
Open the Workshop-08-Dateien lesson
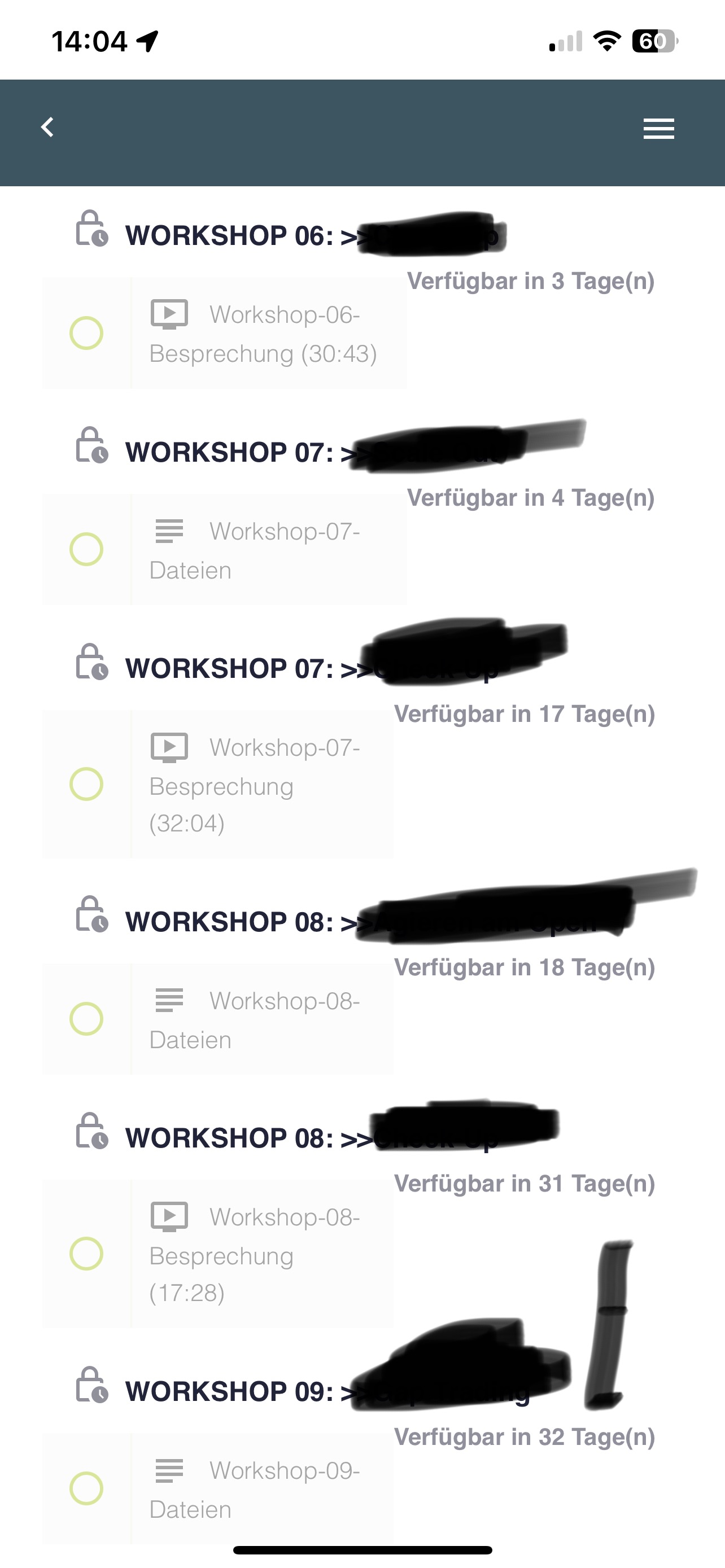tap(218, 1019)
